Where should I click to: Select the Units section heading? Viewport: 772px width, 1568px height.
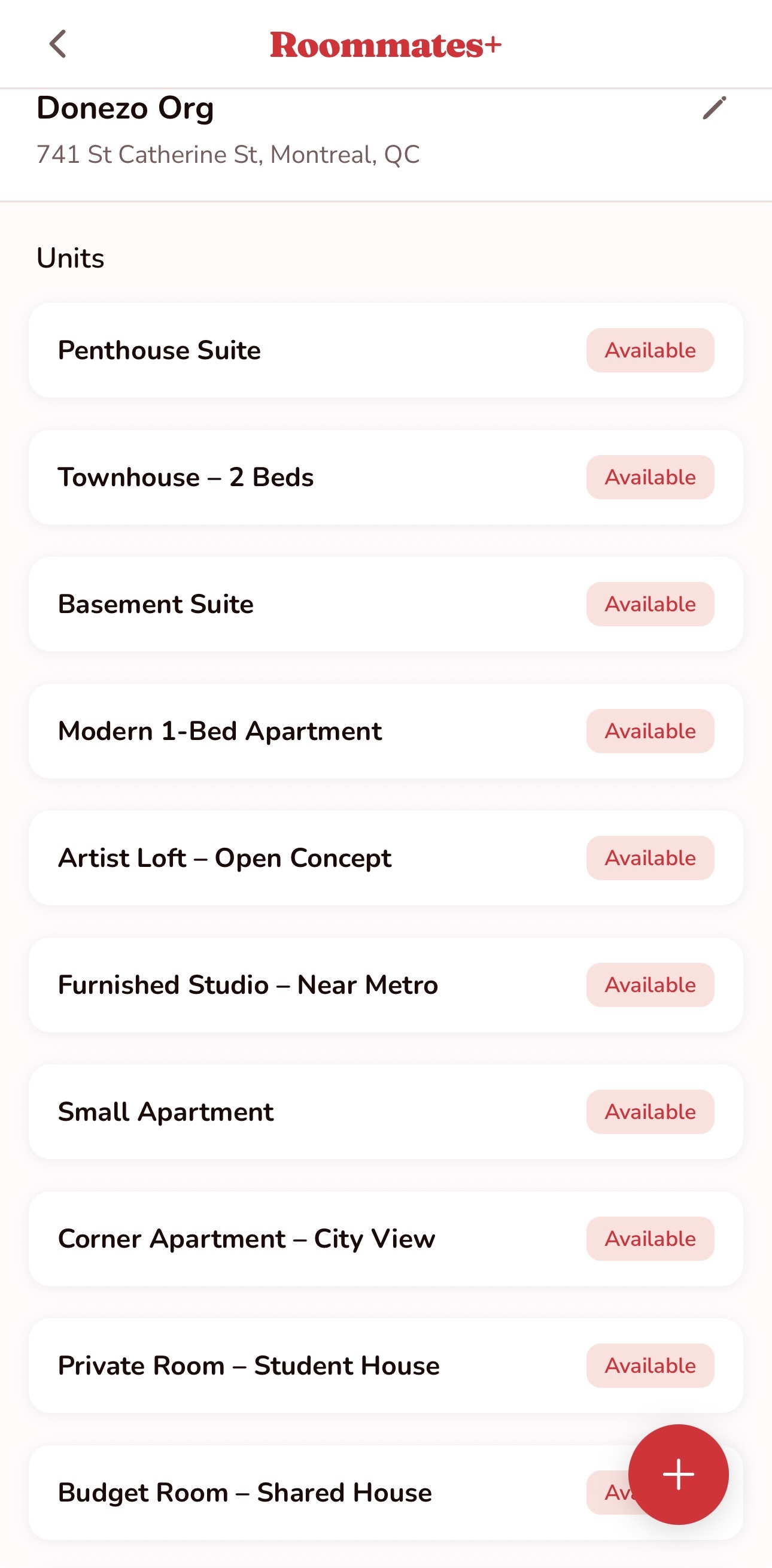click(x=71, y=257)
